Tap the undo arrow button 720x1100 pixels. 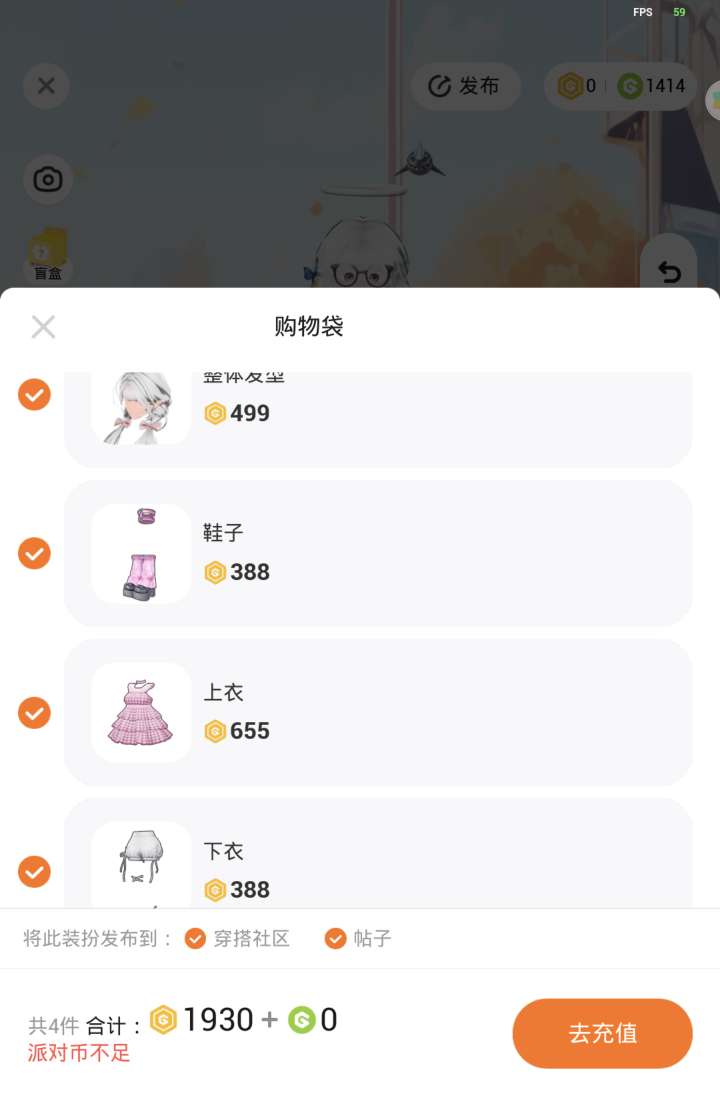tap(669, 271)
